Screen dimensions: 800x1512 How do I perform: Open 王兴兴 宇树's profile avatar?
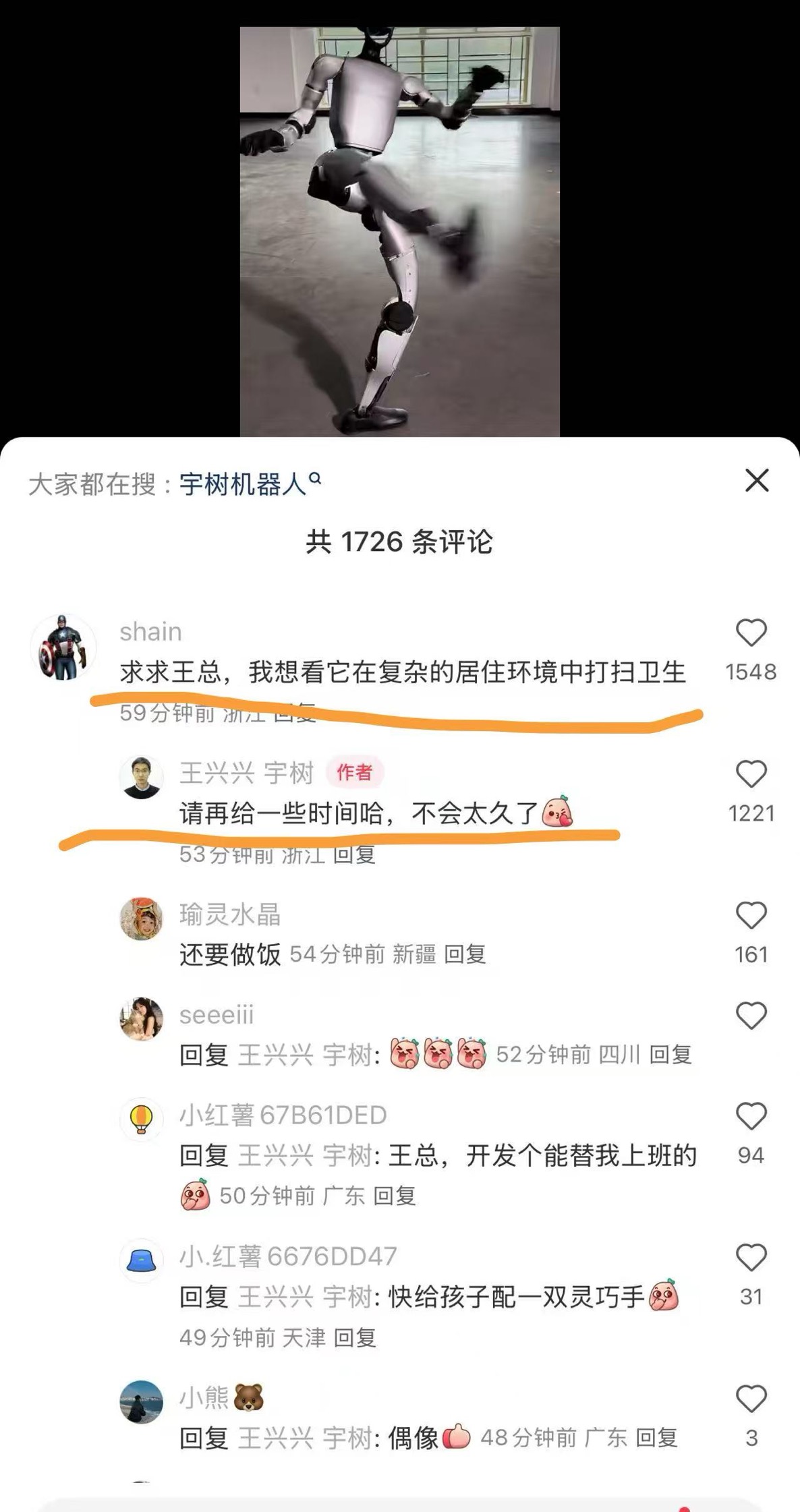[x=141, y=777]
